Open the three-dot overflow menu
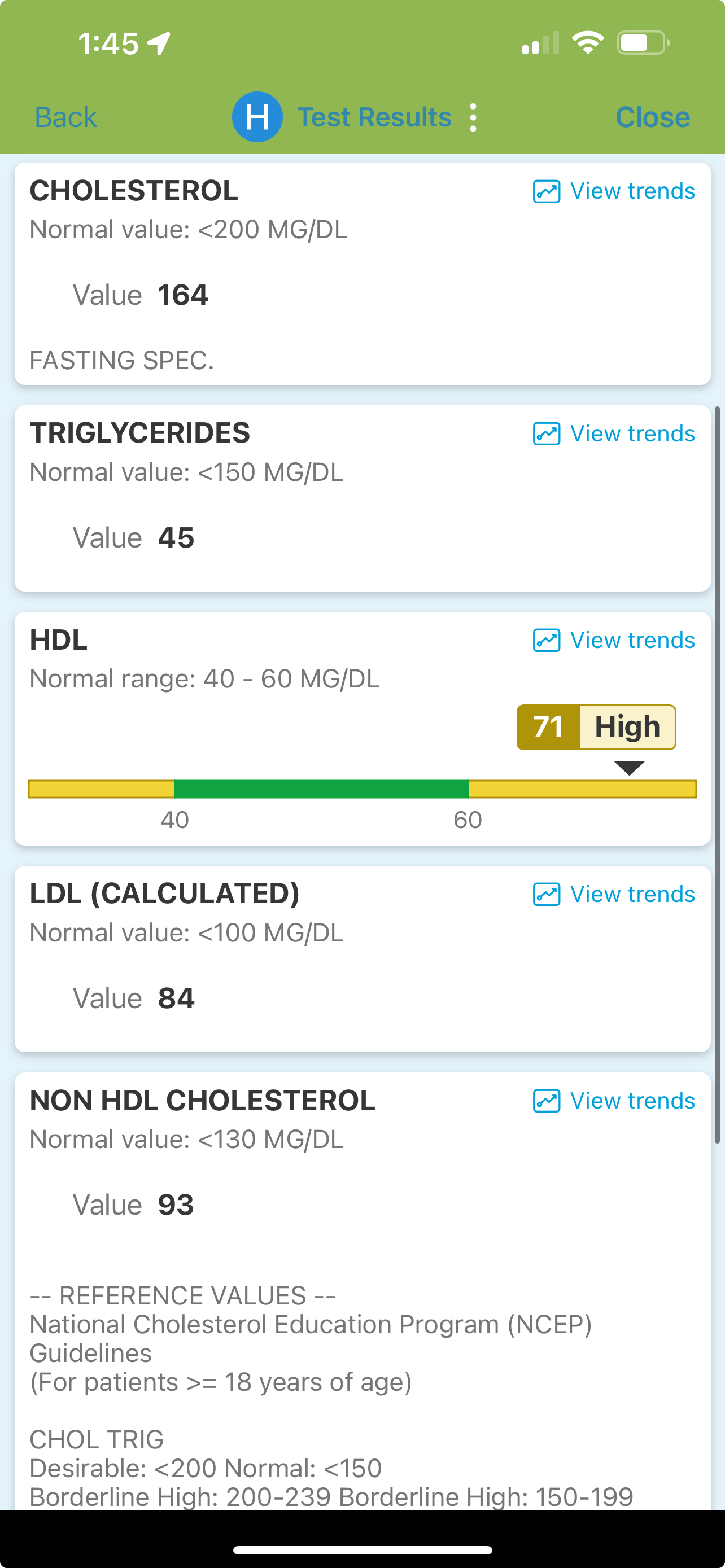 473,117
